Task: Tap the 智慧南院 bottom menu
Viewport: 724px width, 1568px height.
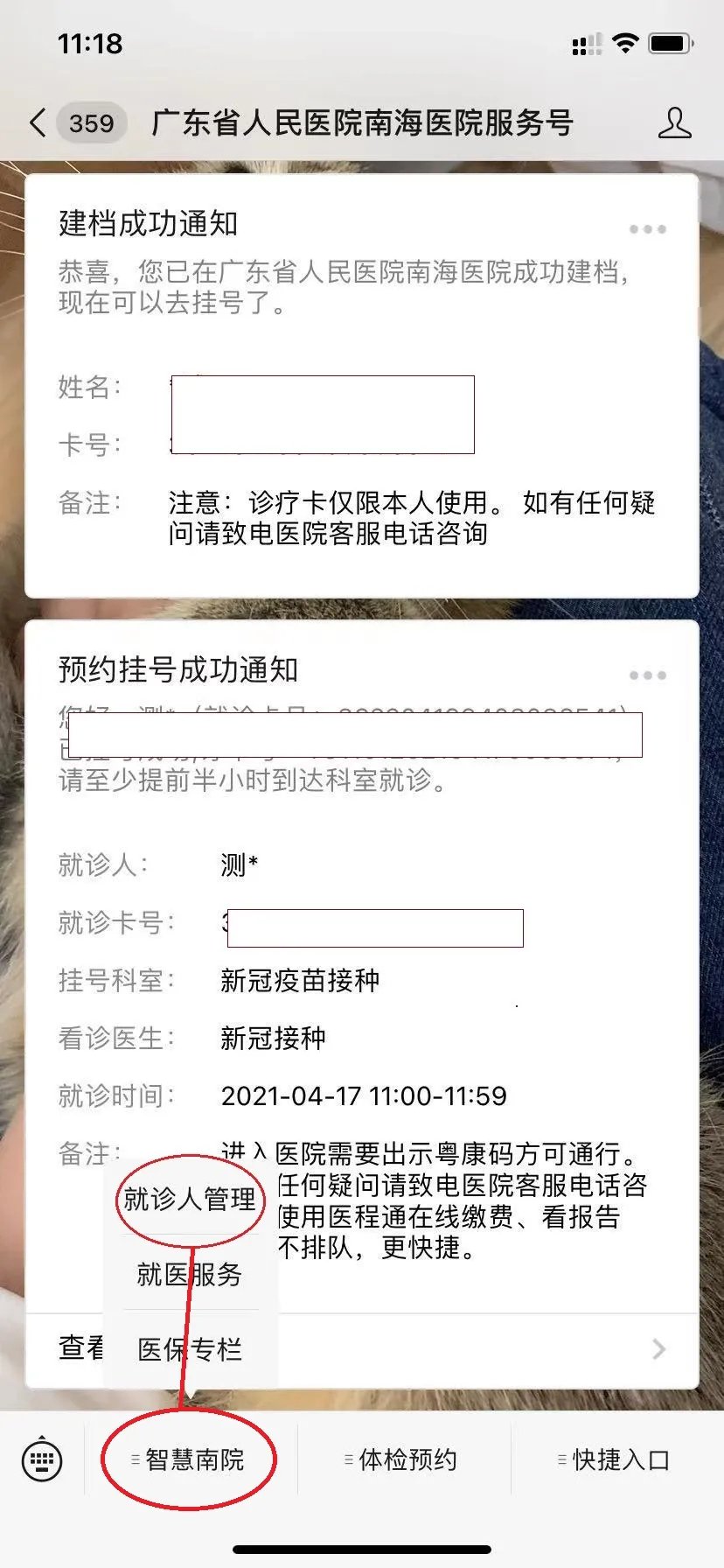Action: 190,1459
